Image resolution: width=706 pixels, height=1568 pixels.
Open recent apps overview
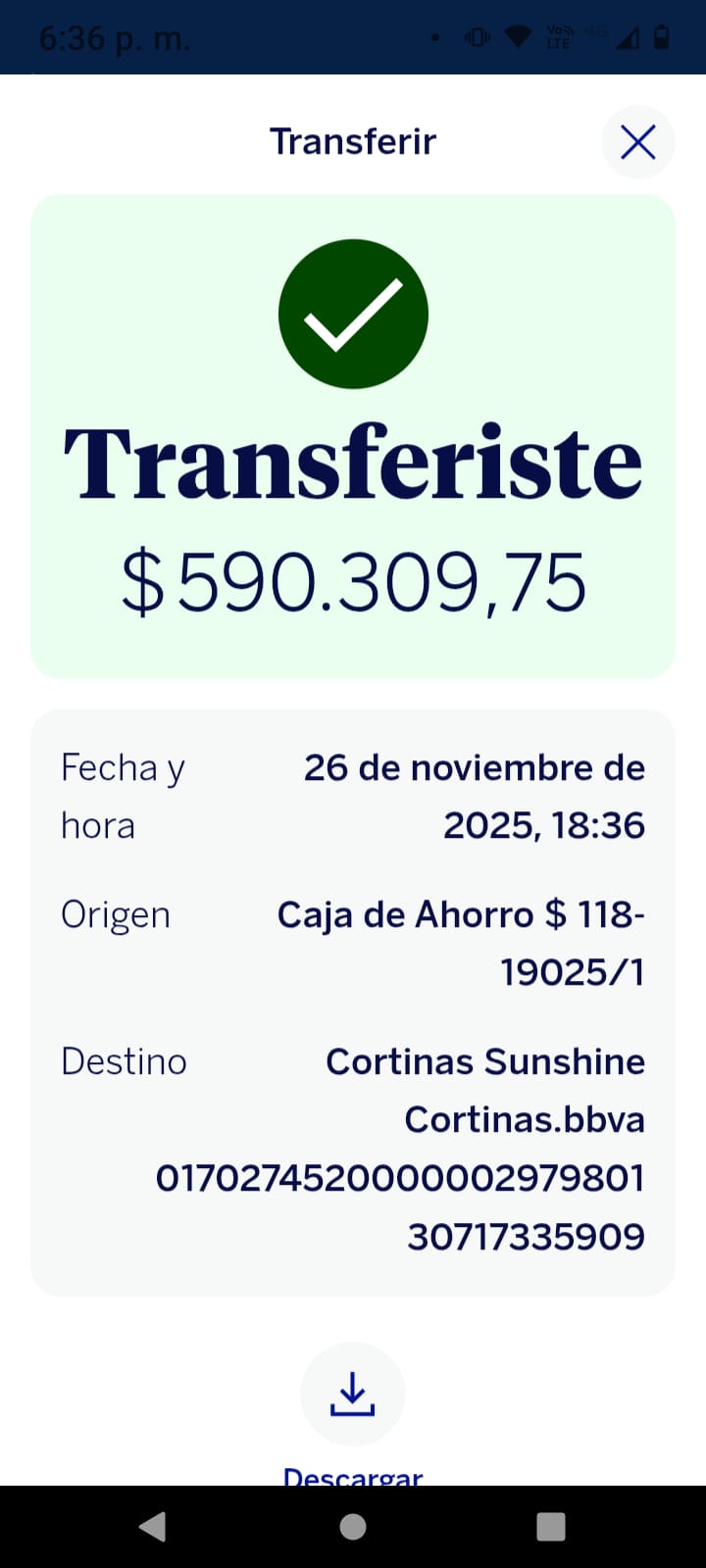pos(551,1527)
